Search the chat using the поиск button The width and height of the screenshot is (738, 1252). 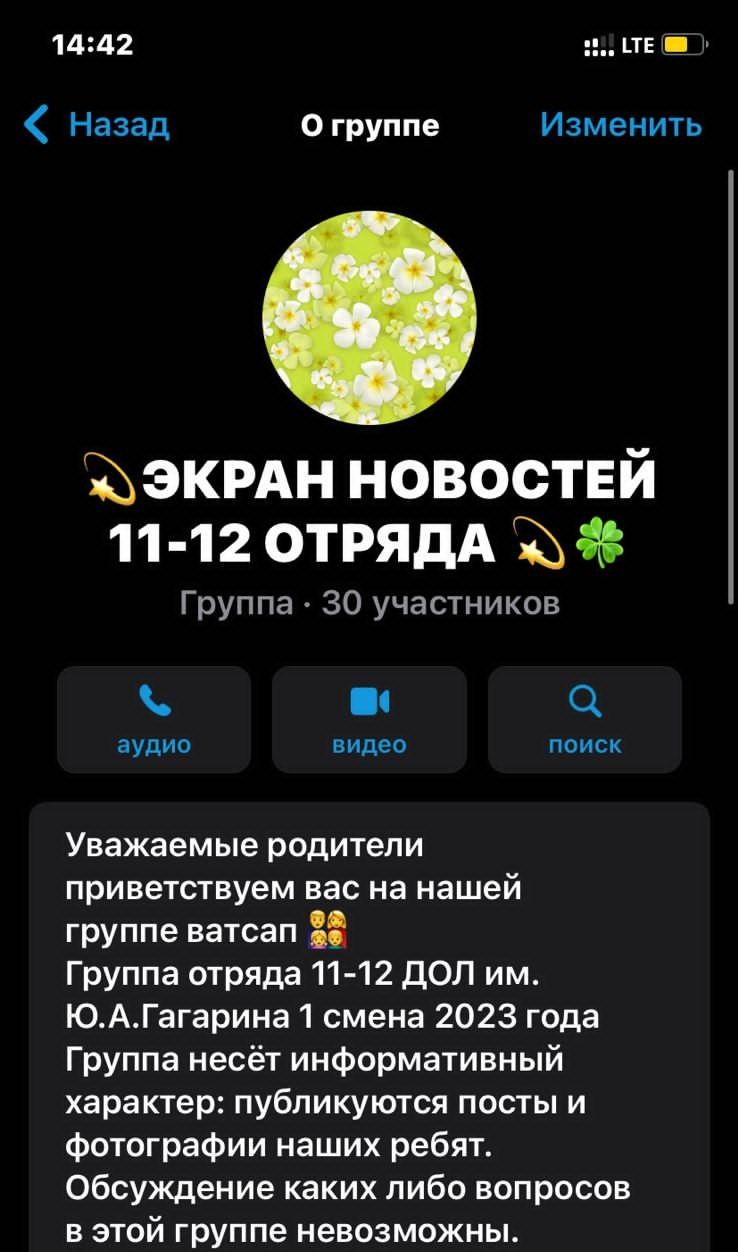point(584,719)
